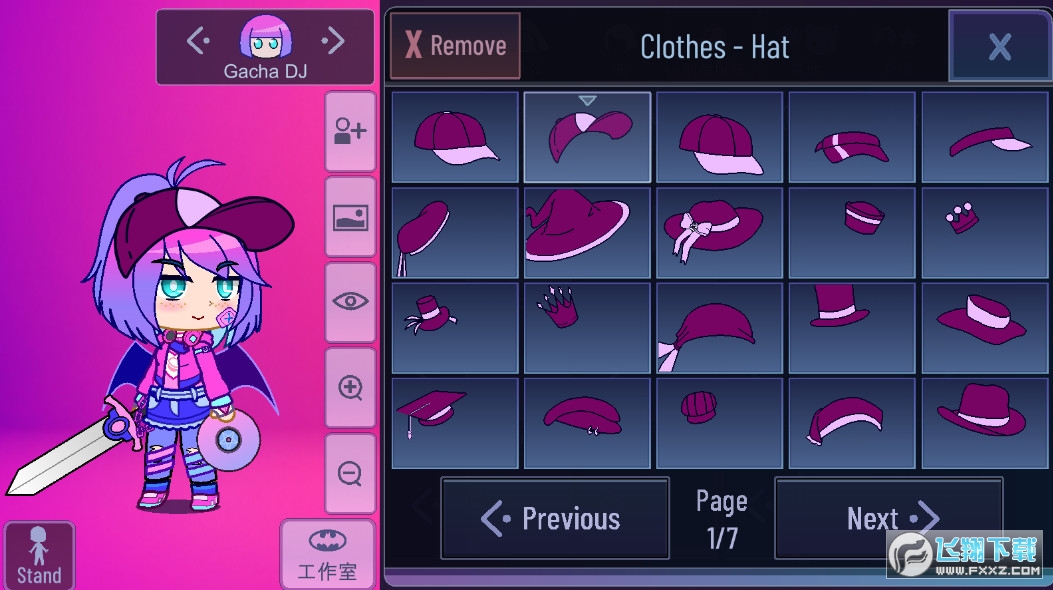Open the background image option
The width and height of the screenshot is (1053, 590).
350,217
